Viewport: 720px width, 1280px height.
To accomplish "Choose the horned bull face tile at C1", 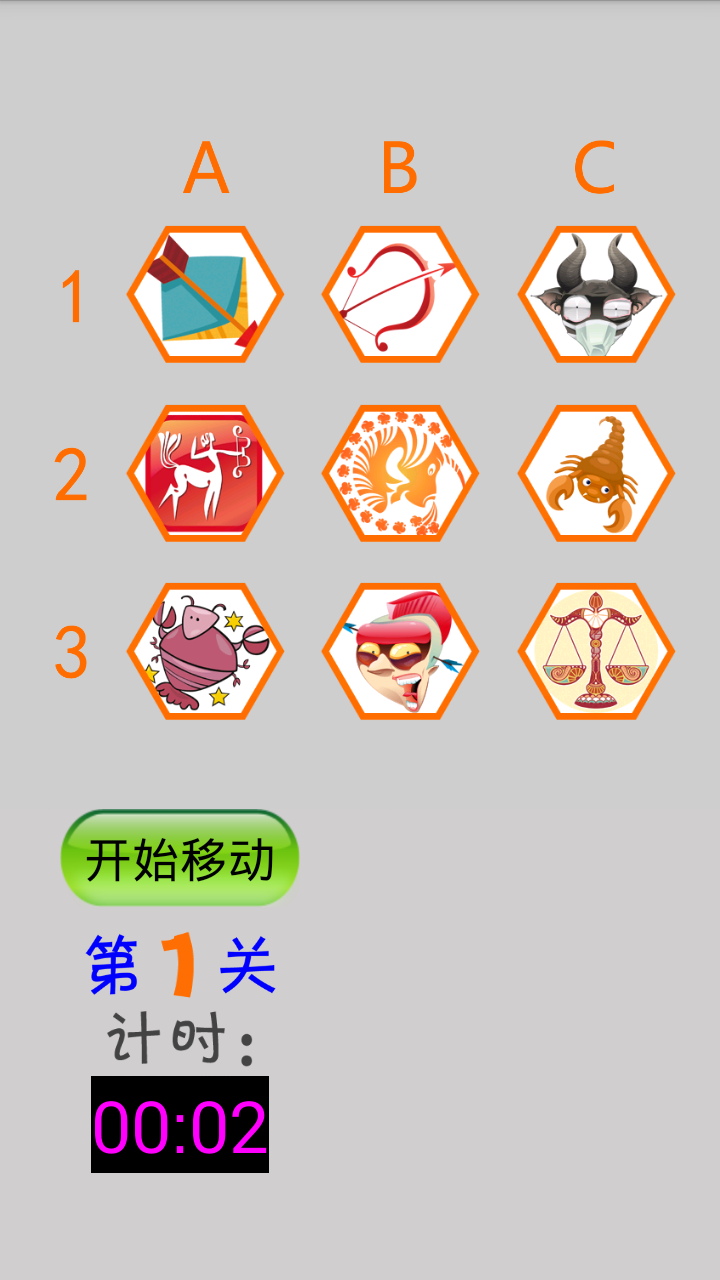I will click(596, 295).
